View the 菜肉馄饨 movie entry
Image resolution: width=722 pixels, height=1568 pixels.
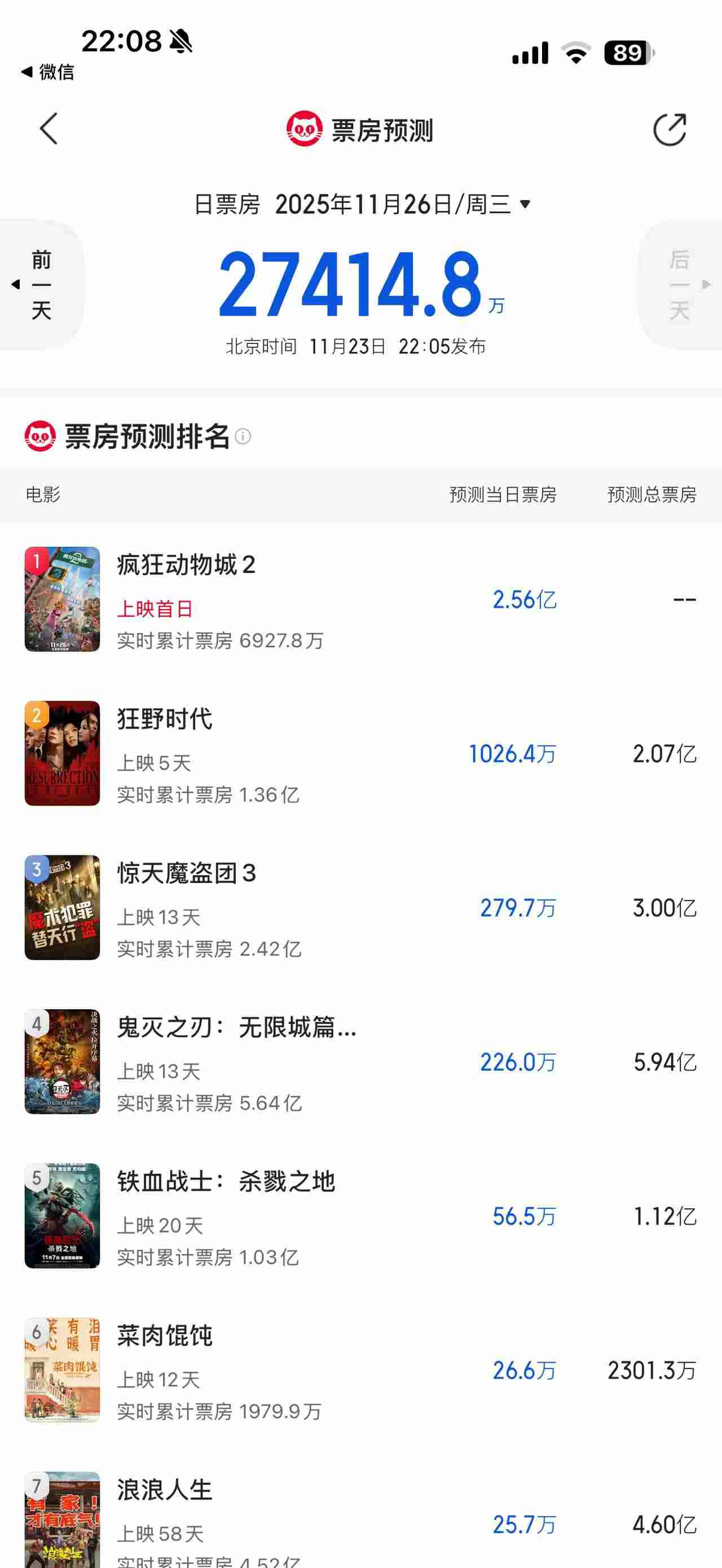(165, 1336)
